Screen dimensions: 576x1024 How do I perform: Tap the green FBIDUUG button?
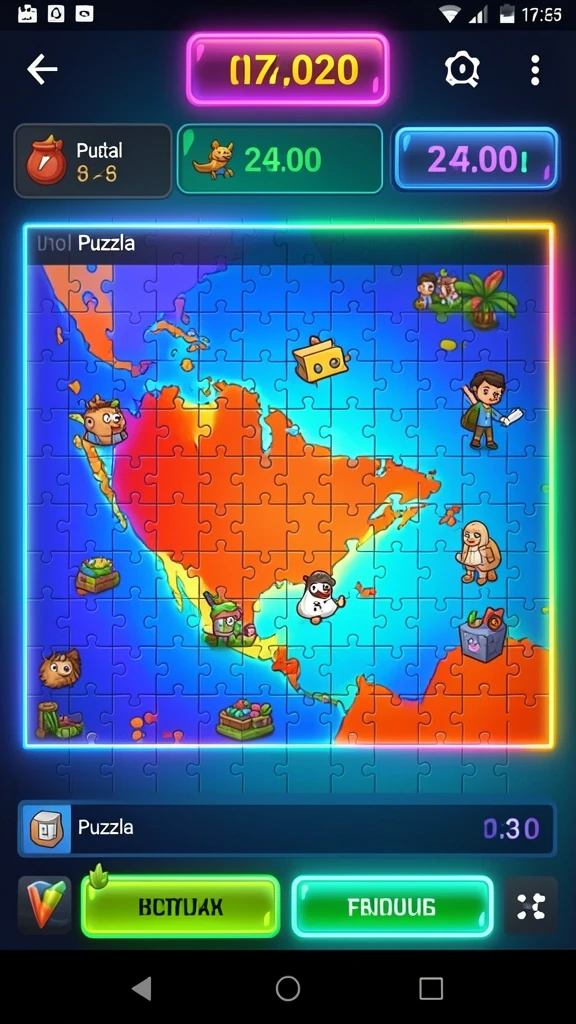click(392, 906)
